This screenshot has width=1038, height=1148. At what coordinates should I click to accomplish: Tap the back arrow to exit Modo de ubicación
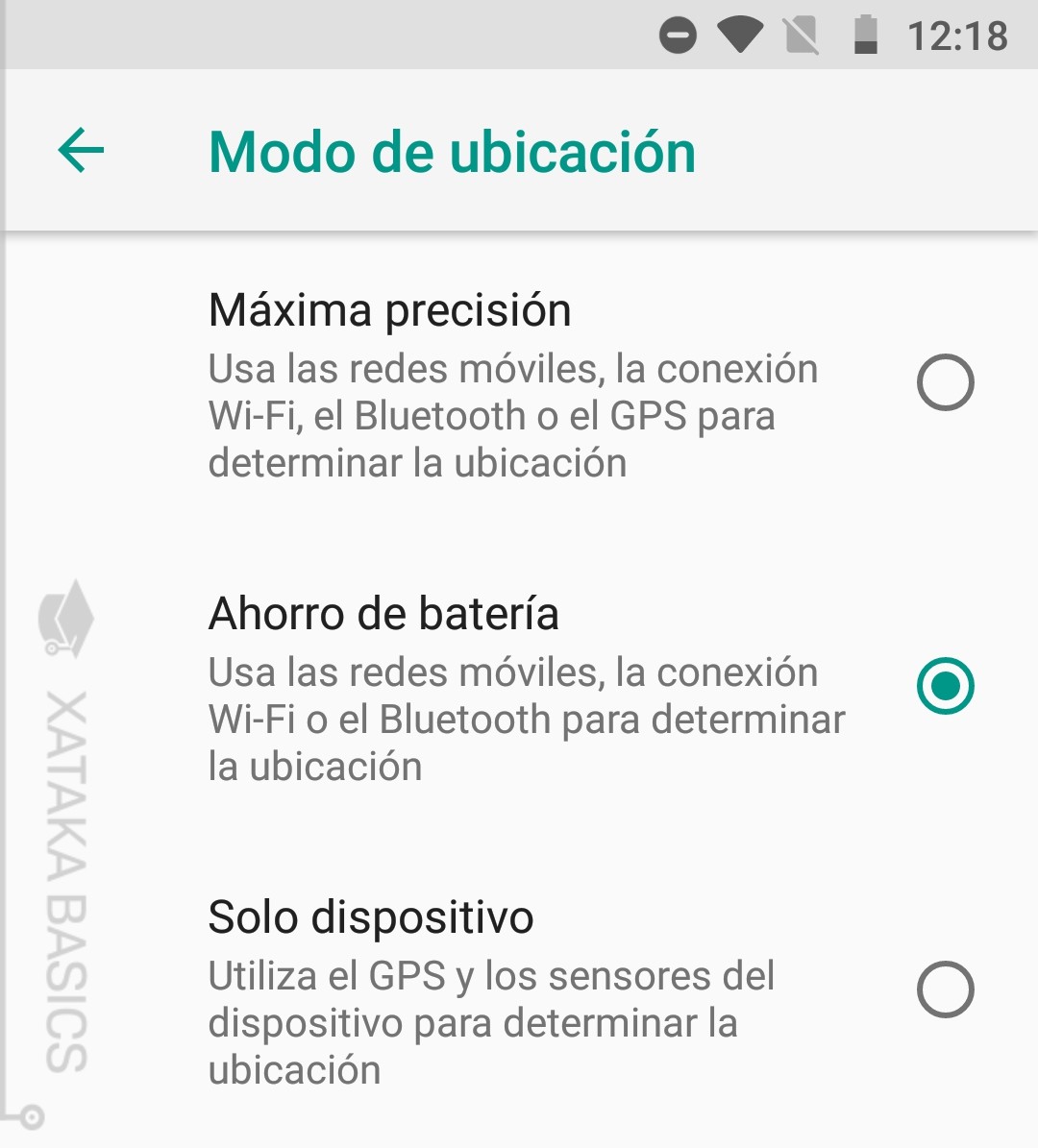pos(81,151)
